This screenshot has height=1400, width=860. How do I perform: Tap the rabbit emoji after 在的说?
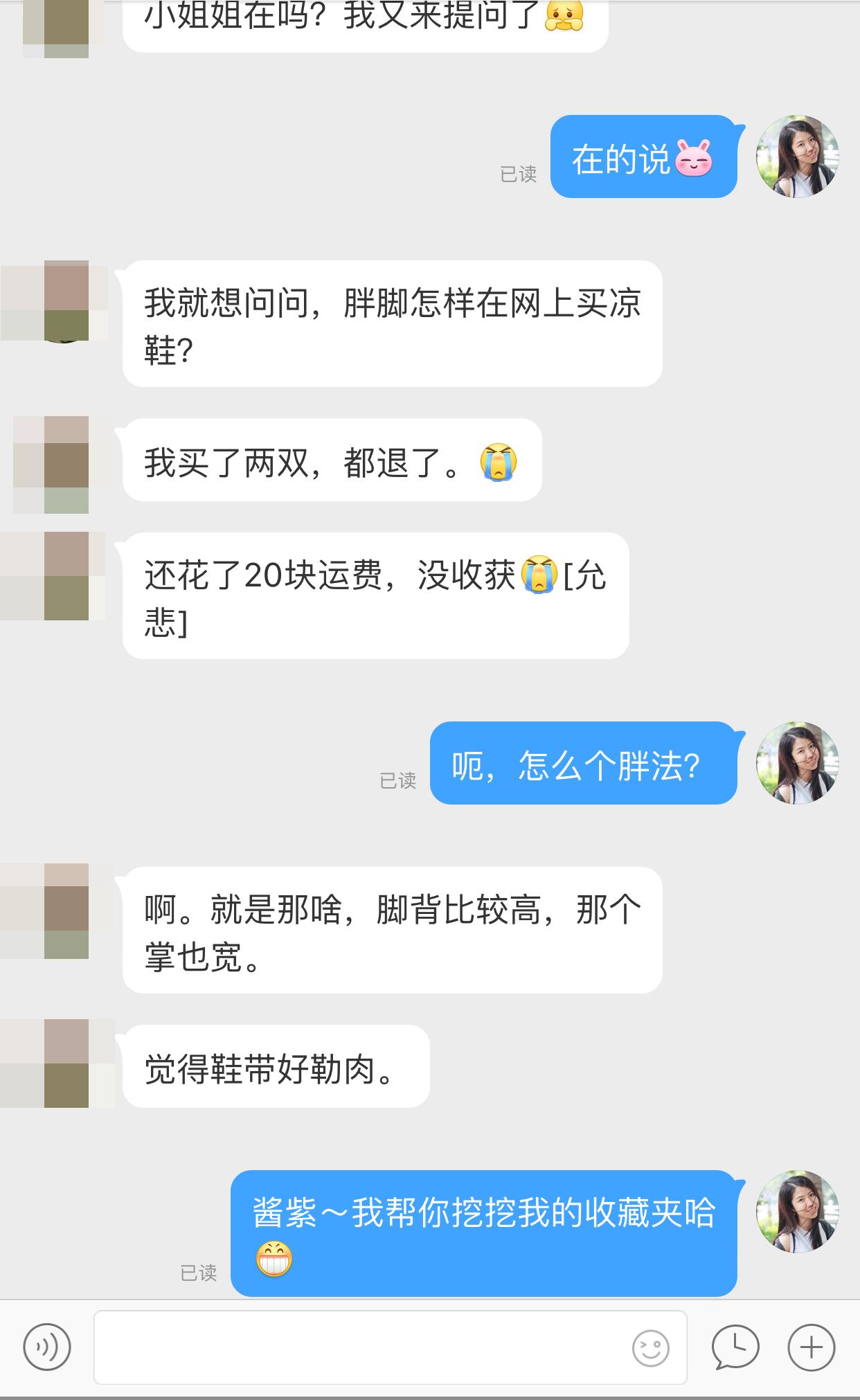pyautogui.click(x=693, y=159)
